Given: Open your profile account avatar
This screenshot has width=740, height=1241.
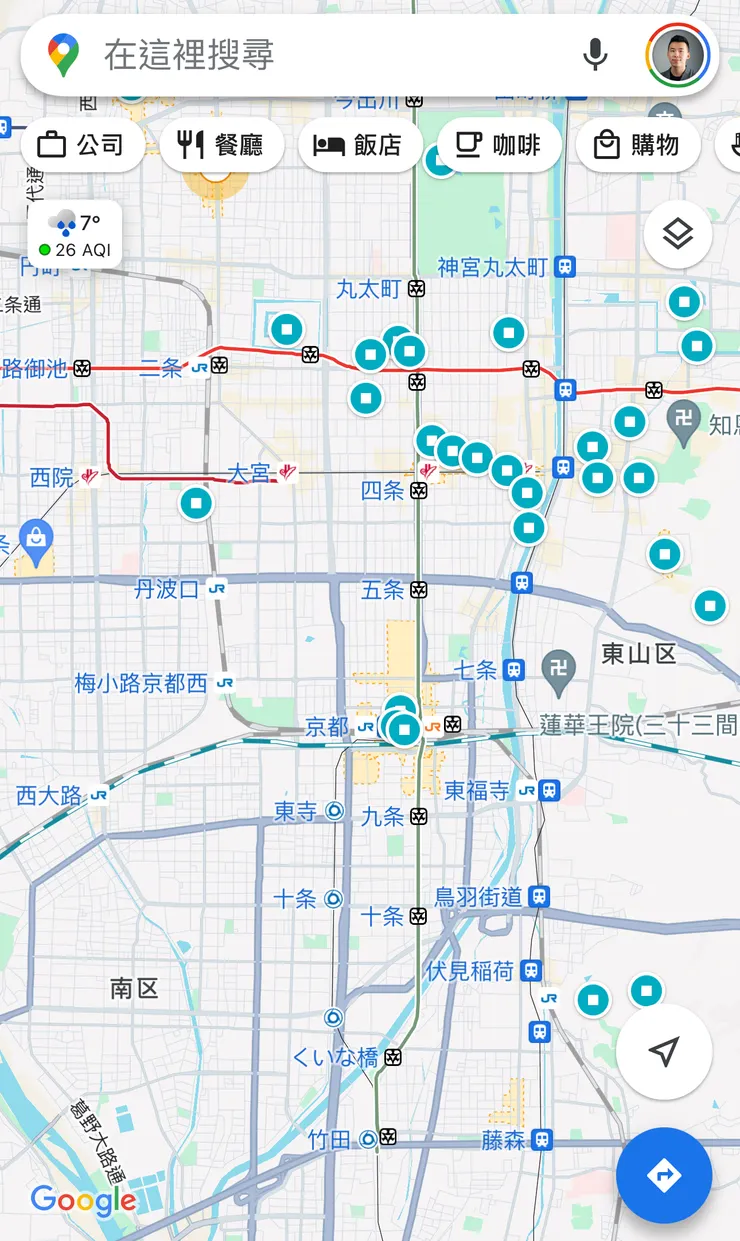Looking at the screenshot, I should pos(676,57).
